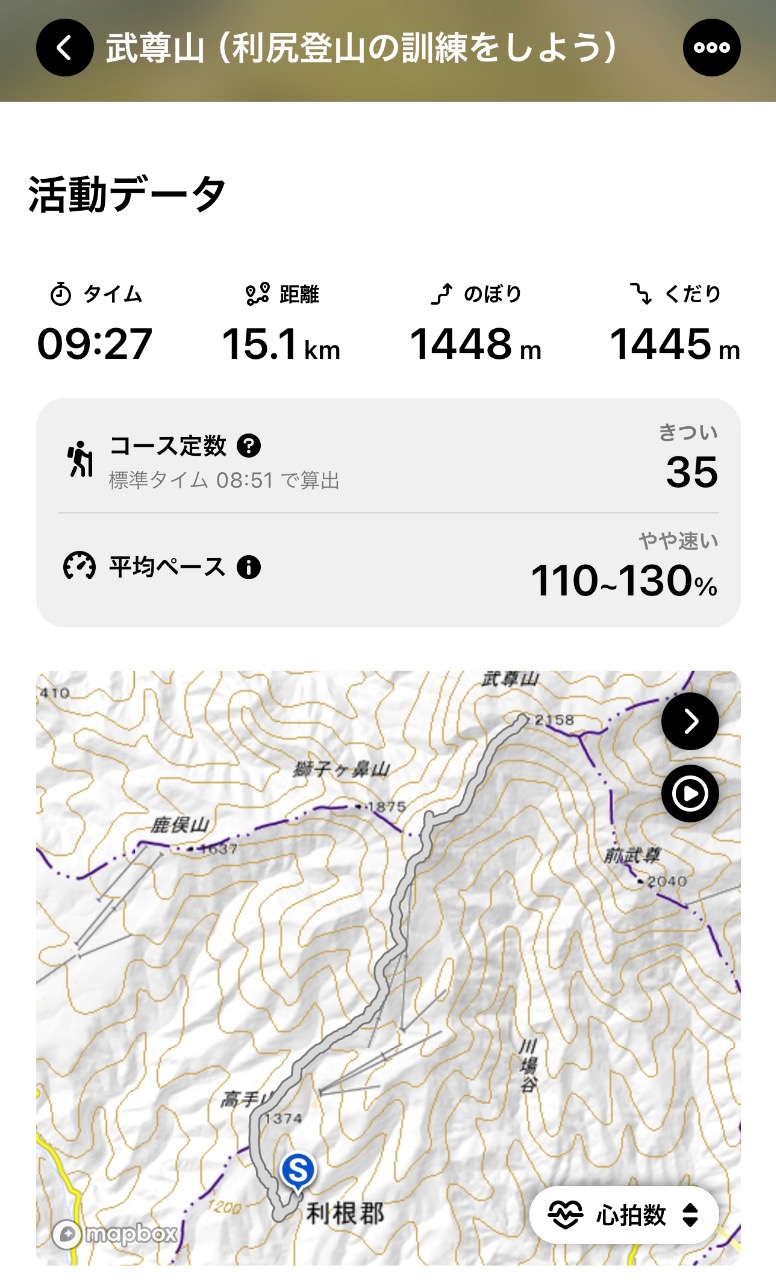Expand the map with the chevron button
The height and width of the screenshot is (1280, 776).
[690, 721]
